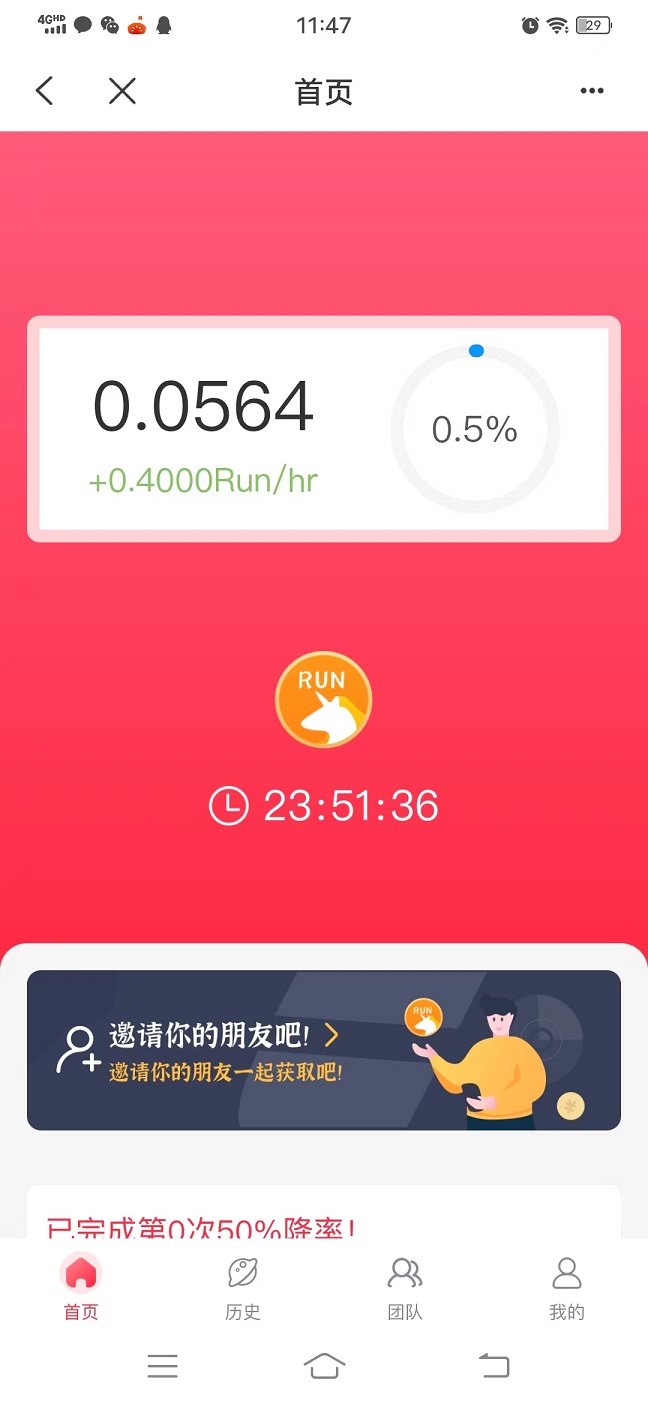648x1404 pixels.
Task: Go to the system home screen
Action: (x=324, y=1365)
